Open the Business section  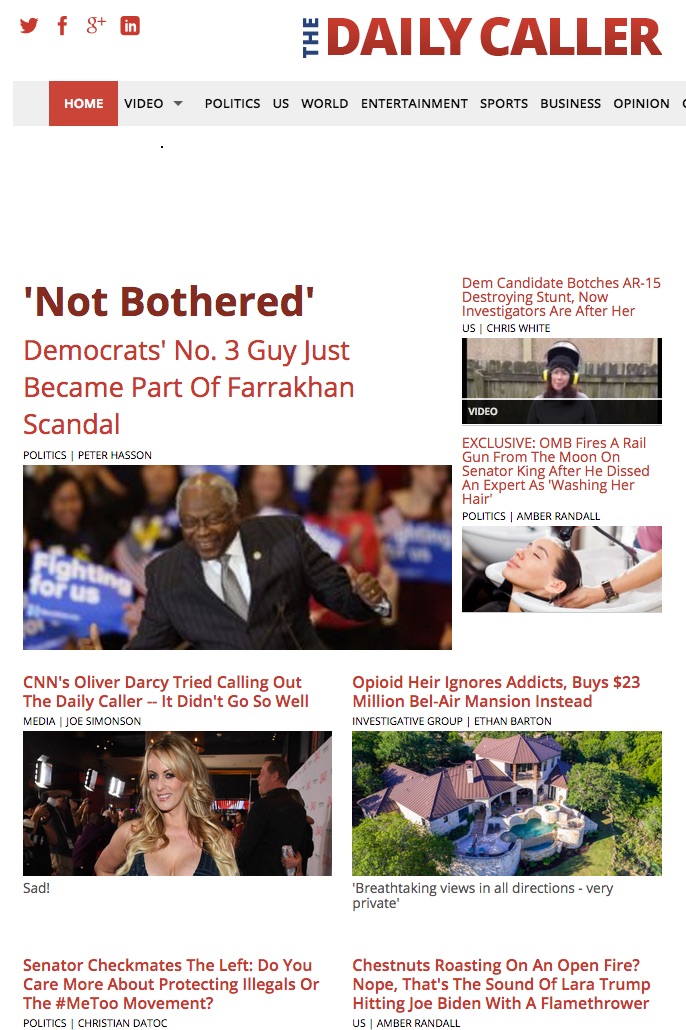(x=571, y=103)
